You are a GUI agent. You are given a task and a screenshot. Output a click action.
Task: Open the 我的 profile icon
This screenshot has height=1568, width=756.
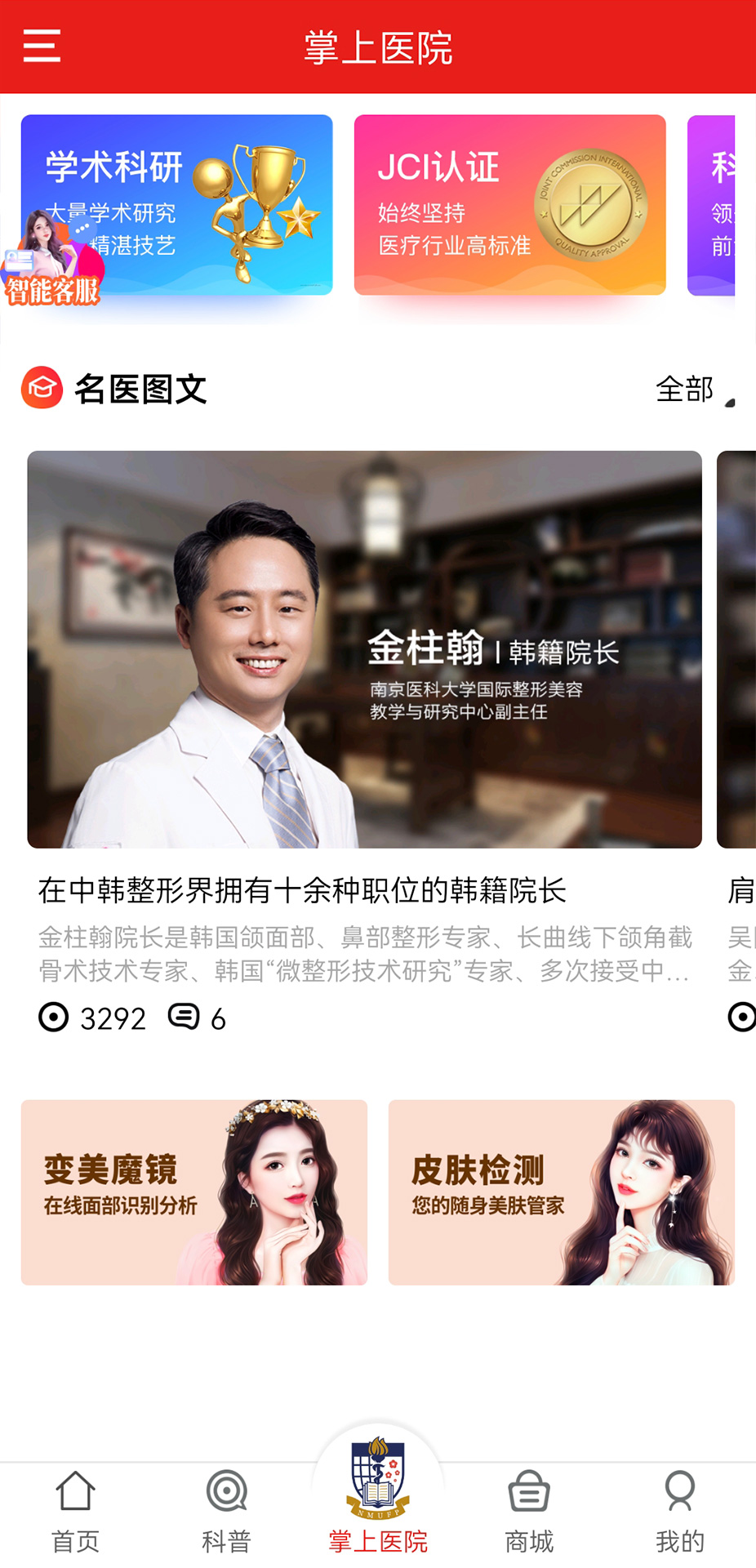[680, 1490]
